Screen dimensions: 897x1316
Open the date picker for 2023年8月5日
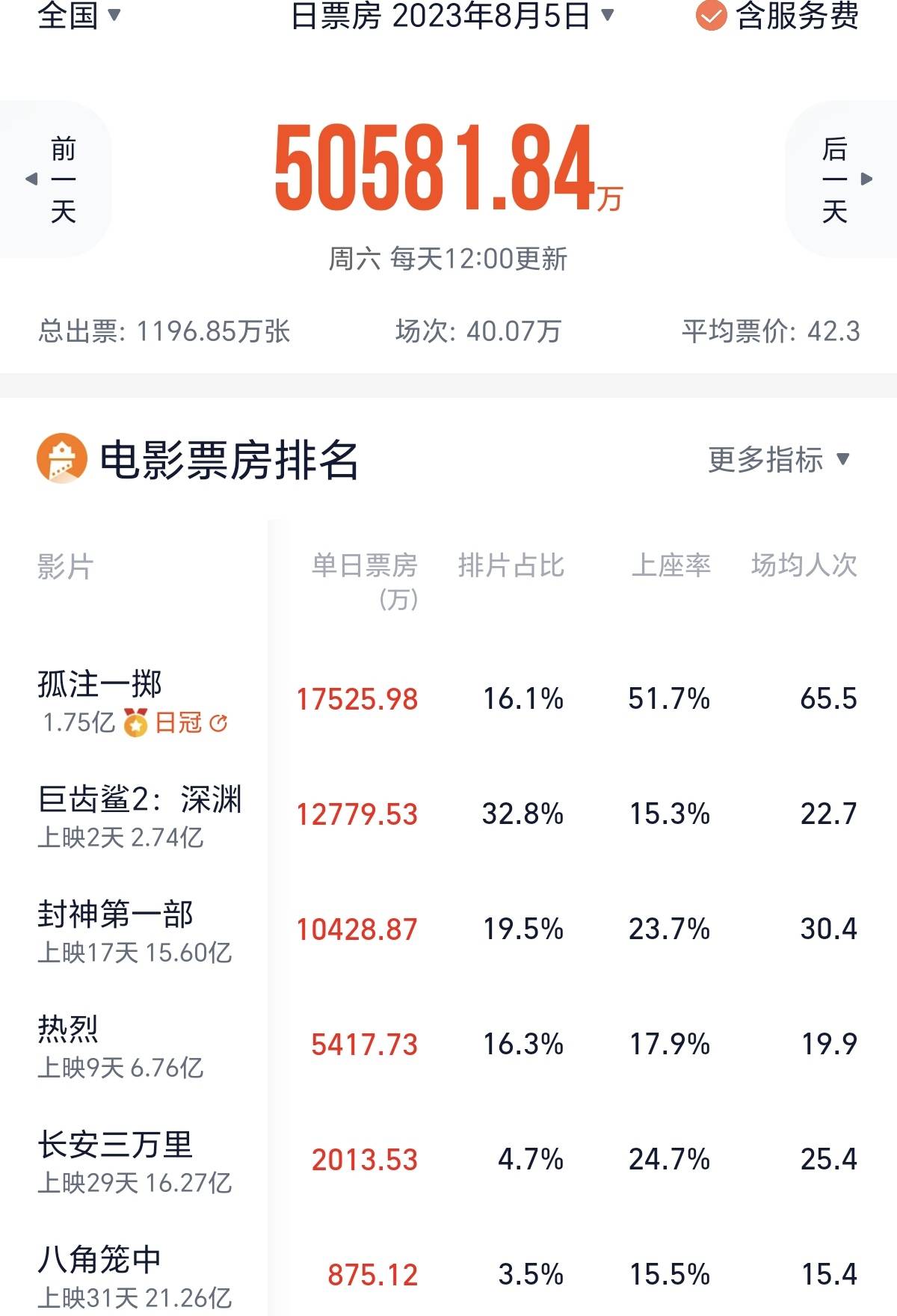click(451, 15)
